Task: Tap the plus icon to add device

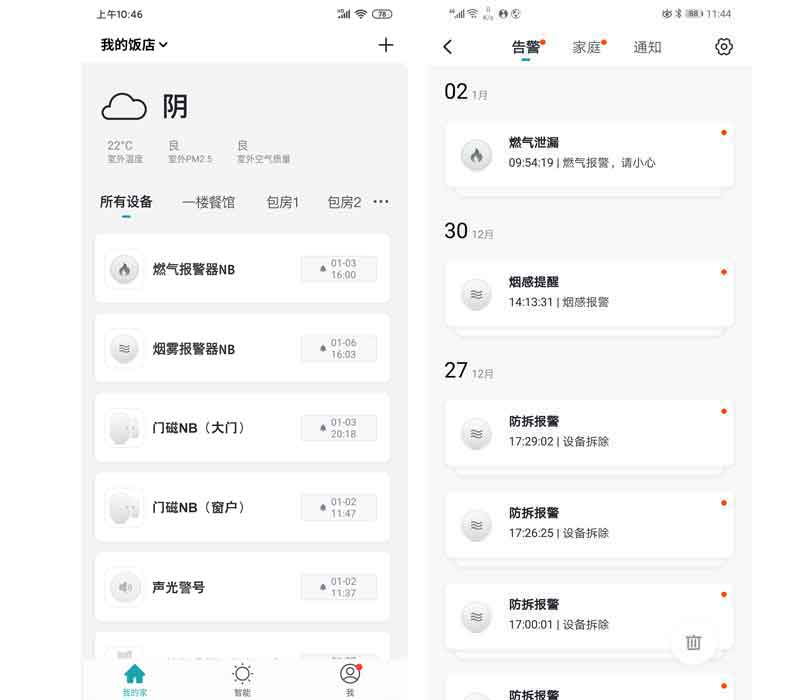Action: click(386, 45)
